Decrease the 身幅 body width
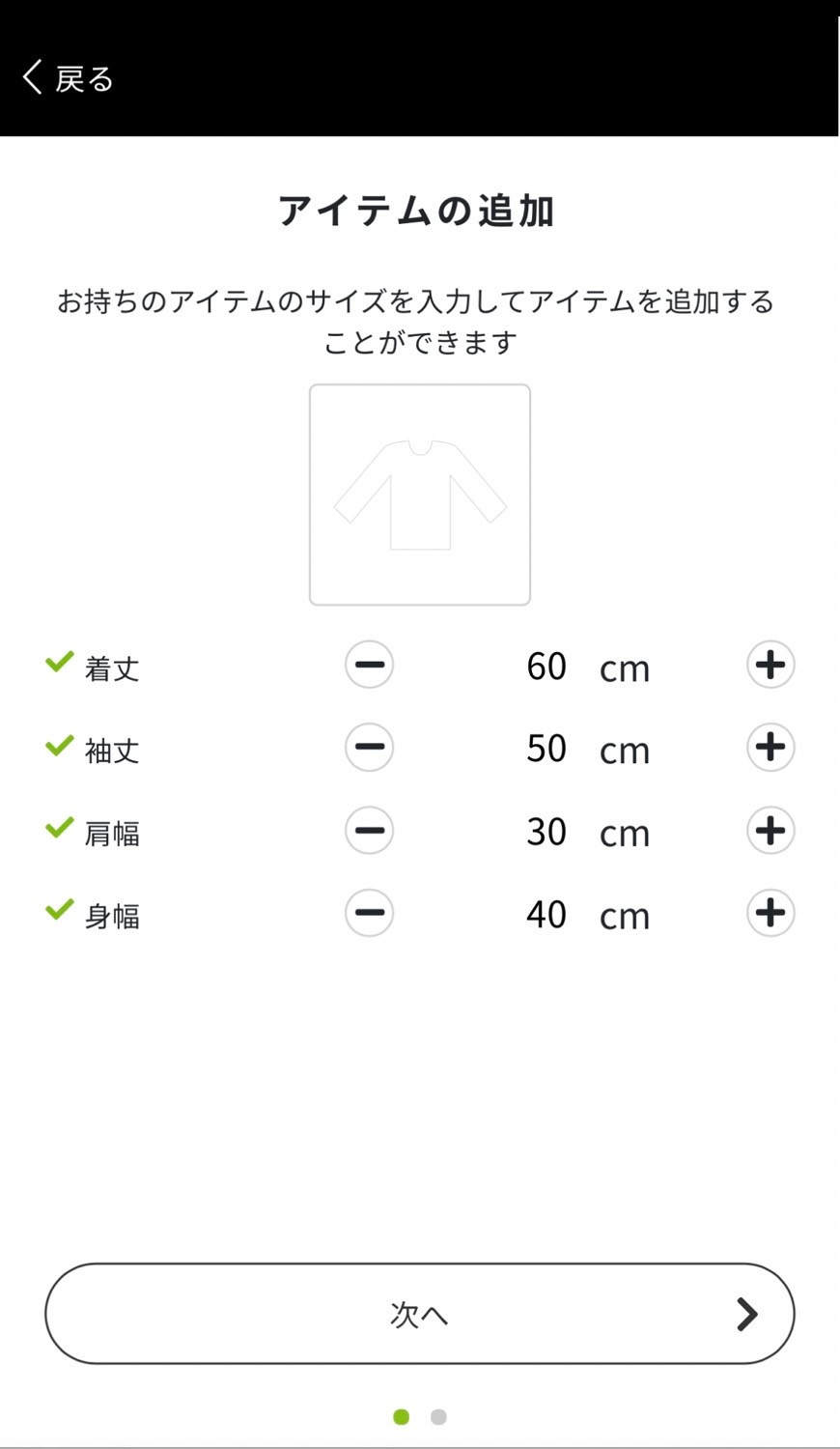 point(369,913)
